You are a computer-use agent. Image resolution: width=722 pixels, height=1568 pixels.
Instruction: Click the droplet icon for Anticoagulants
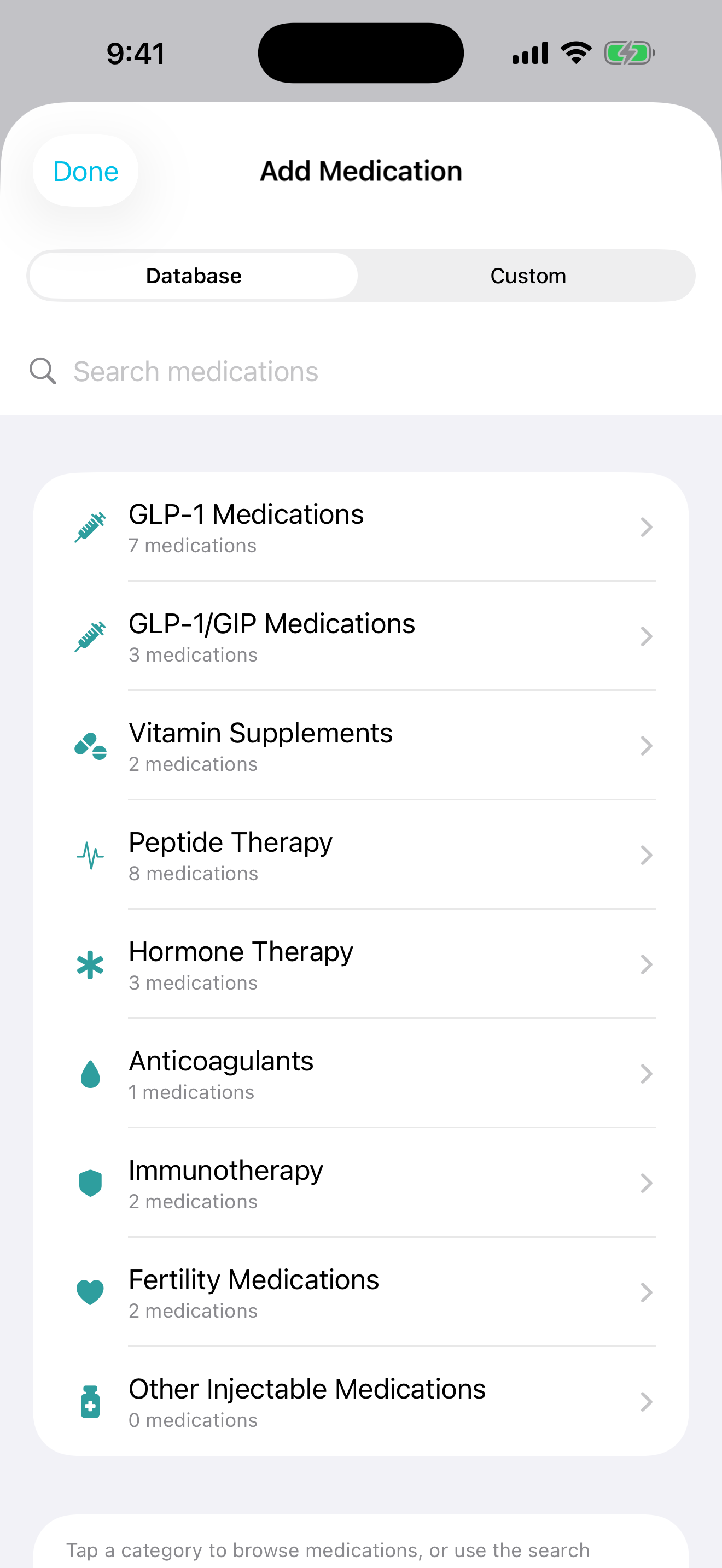coord(90,1073)
